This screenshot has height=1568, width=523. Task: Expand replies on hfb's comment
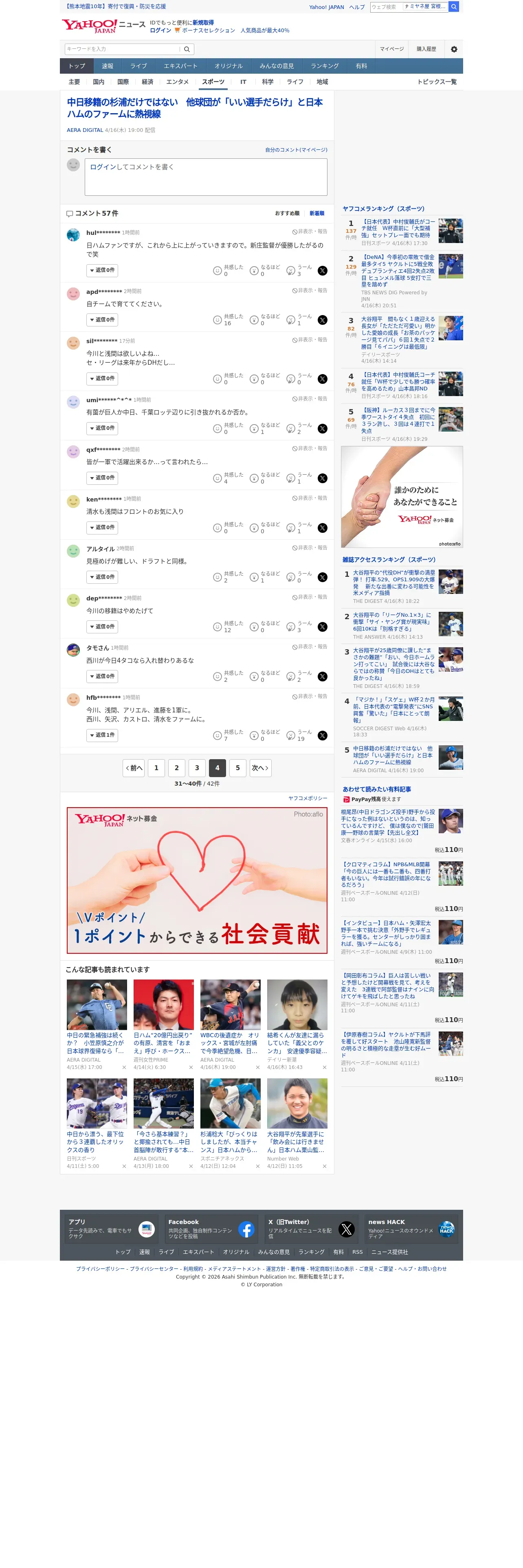tap(102, 735)
